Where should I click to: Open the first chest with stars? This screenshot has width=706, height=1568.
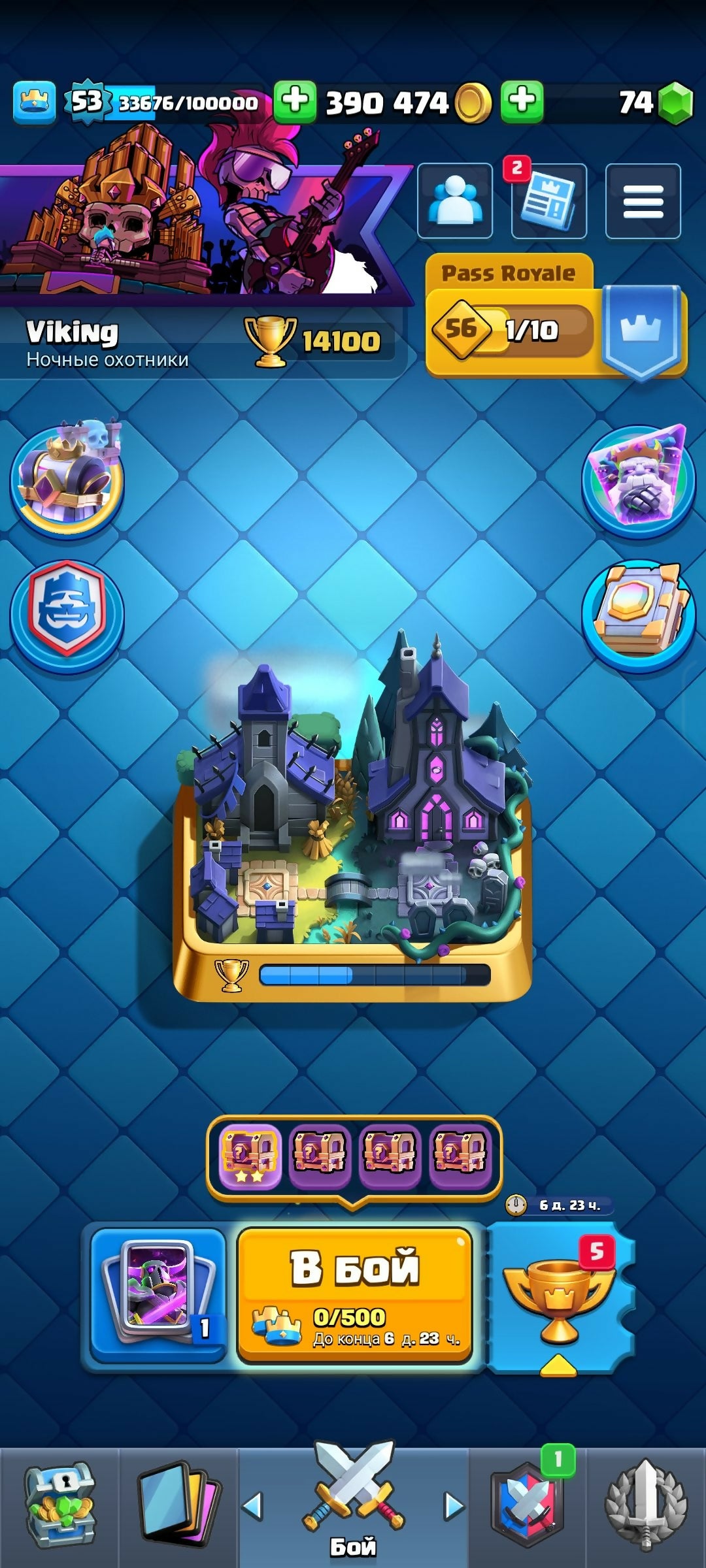(x=250, y=1156)
